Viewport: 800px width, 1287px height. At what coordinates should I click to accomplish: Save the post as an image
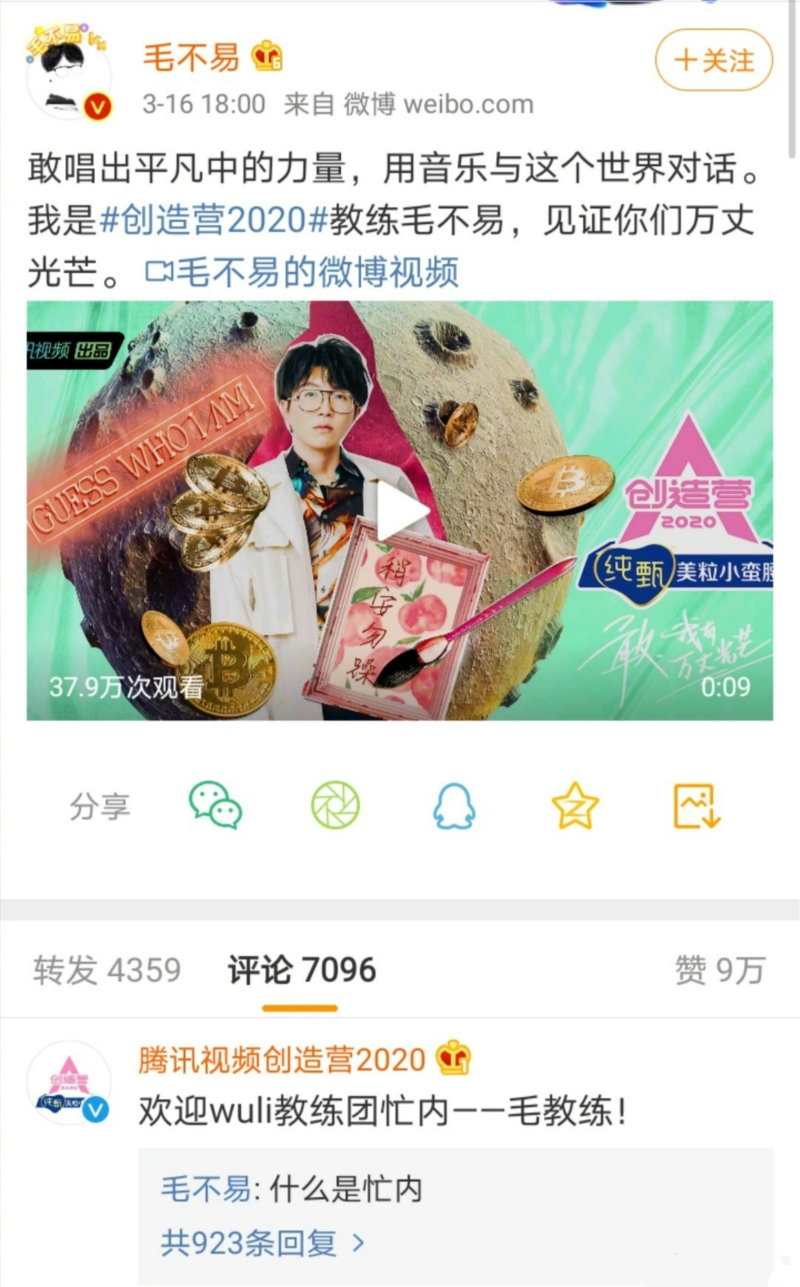point(696,806)
